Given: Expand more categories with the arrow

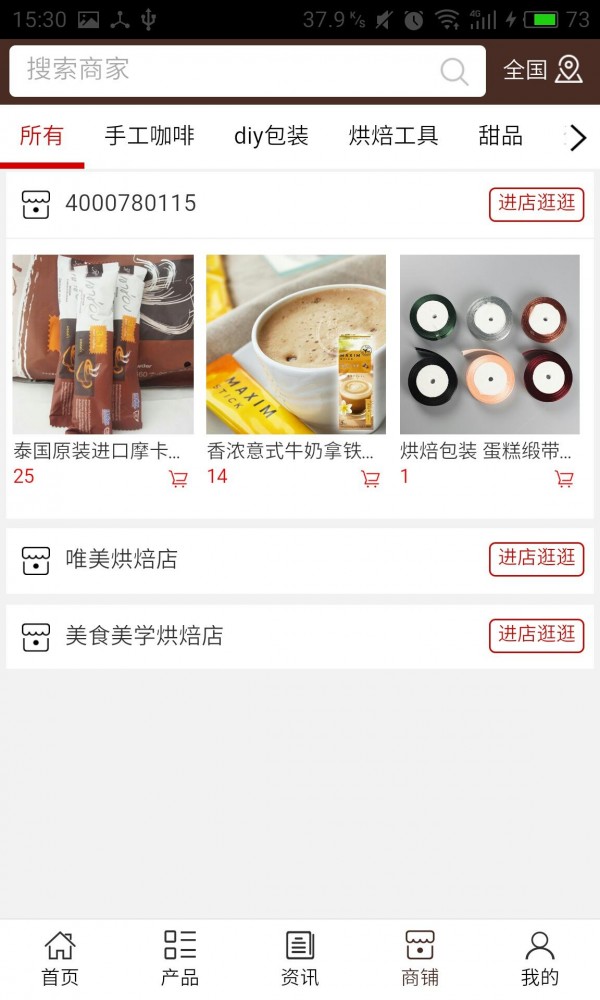Looking at the screenshot, I should coord(577,138).
